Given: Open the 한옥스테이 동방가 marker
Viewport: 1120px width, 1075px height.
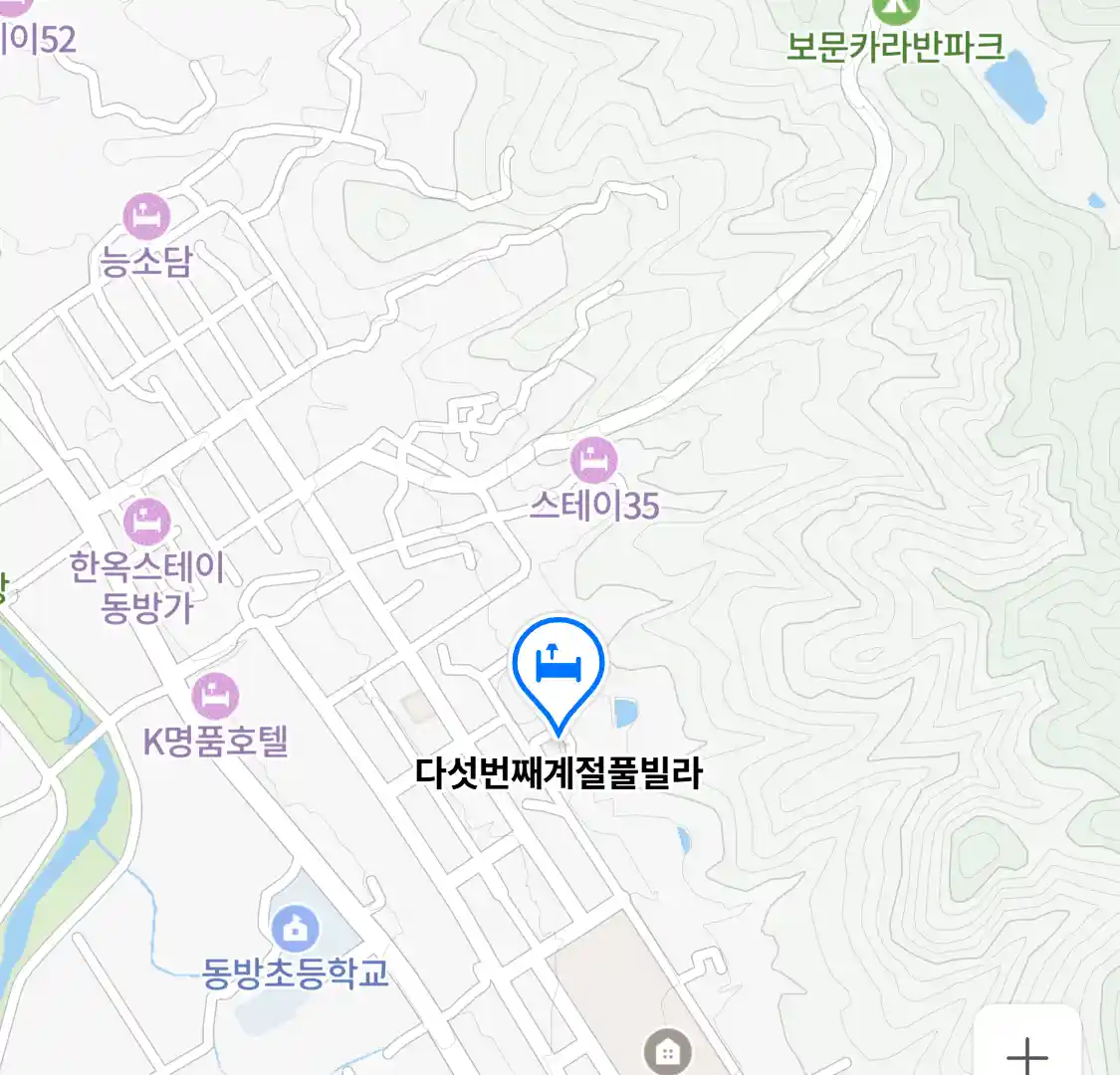Looking at the screenshot, I should pos(146,523).
